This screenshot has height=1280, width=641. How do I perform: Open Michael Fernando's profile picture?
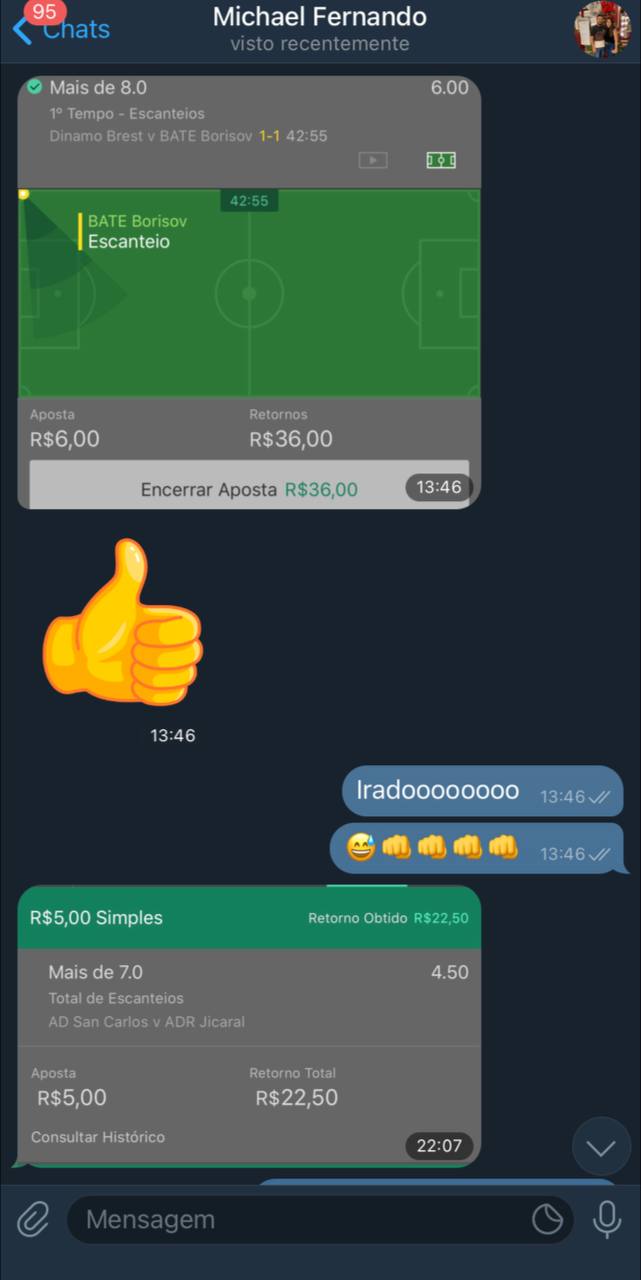pos(602,29)
